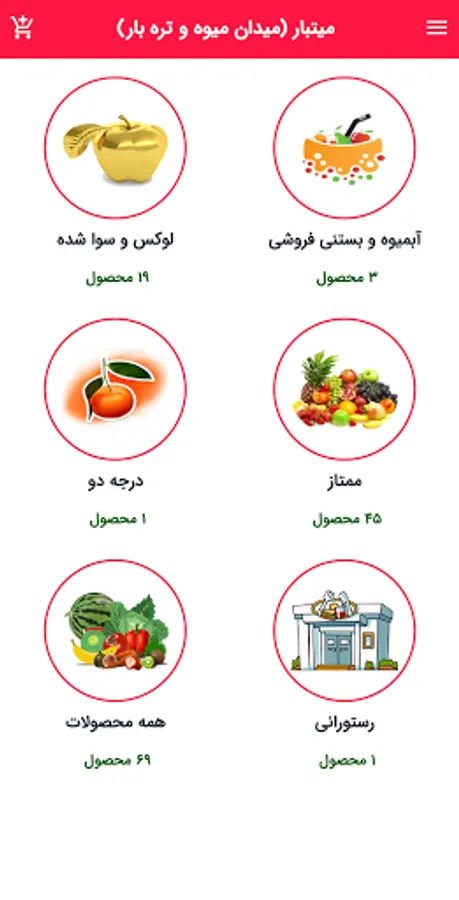This screenshot has width=459, height=900.
Task: Open the hamburger drawer menu
Action: click(437, 27)
